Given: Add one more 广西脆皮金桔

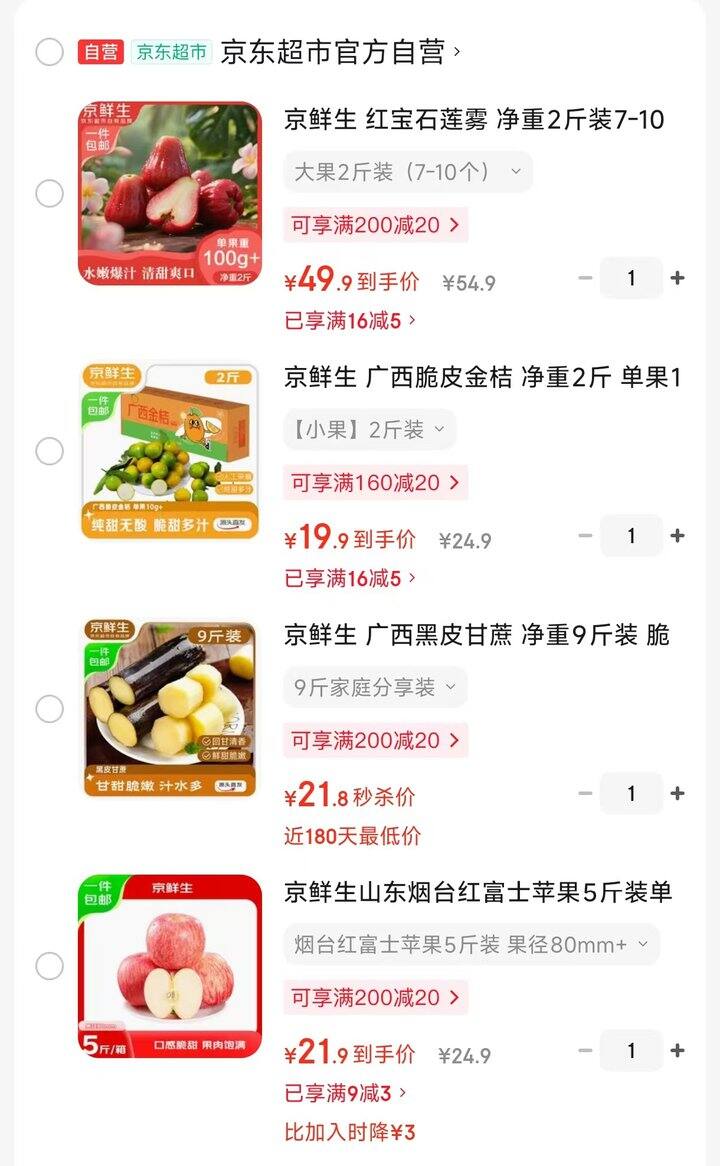Looking at the screenshot, I should click(x=677, y=536).
